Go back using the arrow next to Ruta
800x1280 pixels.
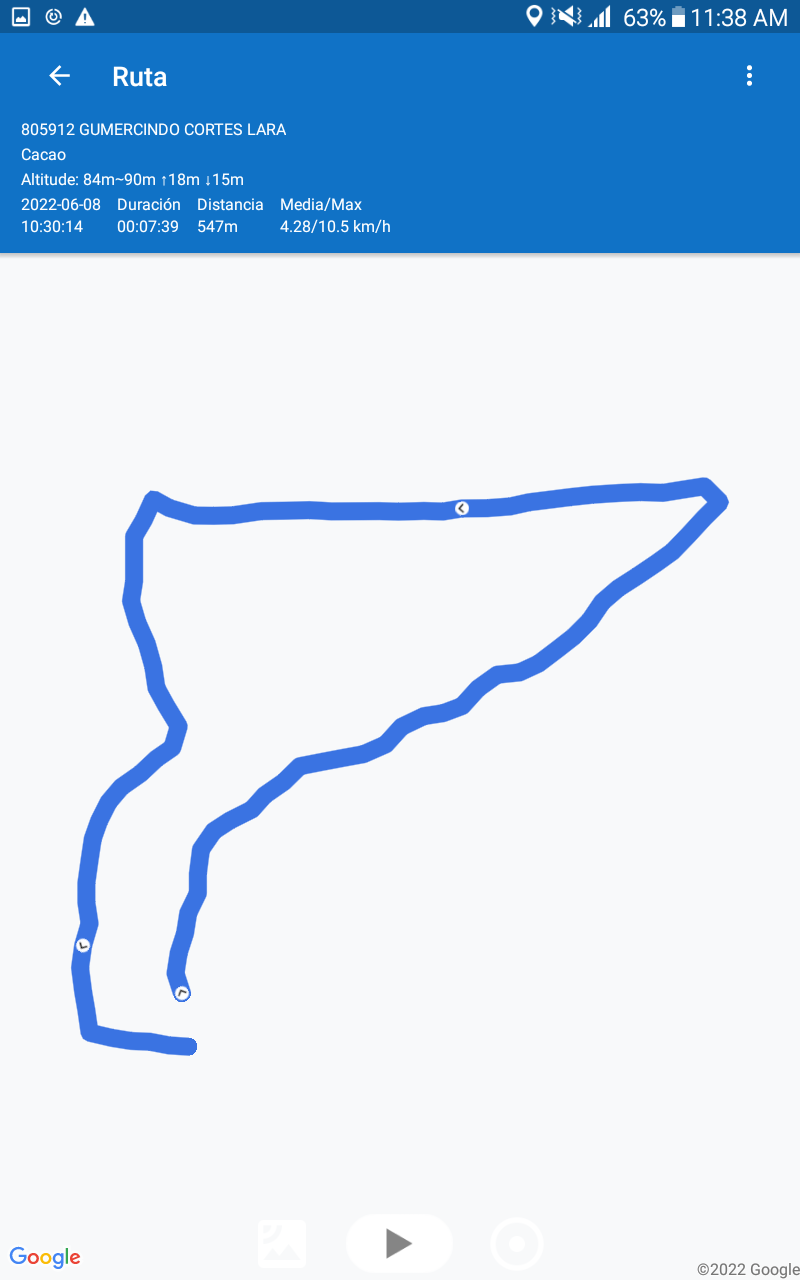(60, 76)
